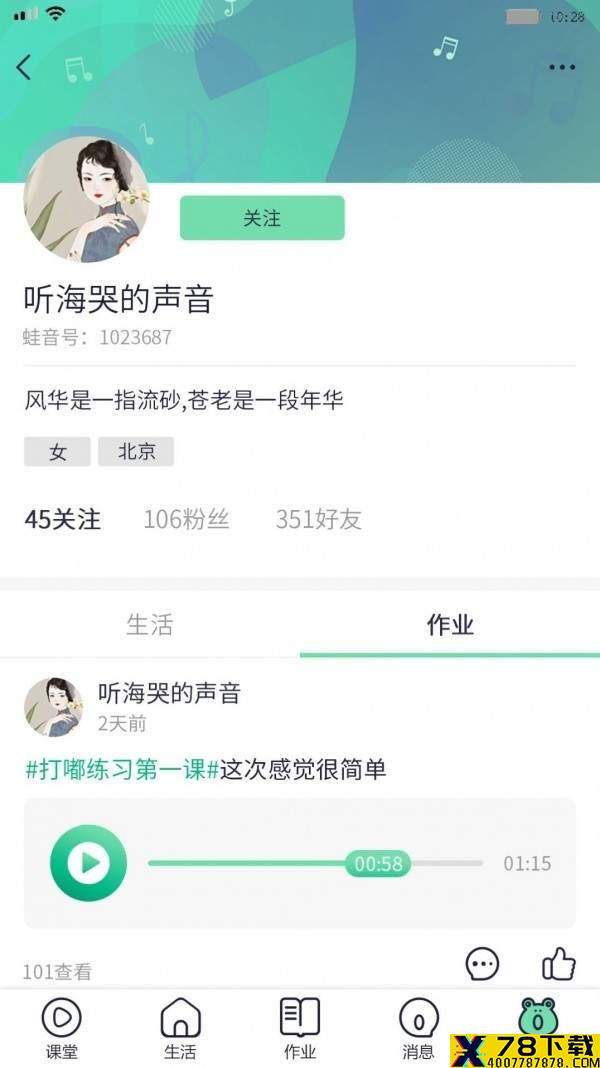The image size is (600, 1068).
Task: Open 生活 in bottom navigation
Action: point(180,1028)
